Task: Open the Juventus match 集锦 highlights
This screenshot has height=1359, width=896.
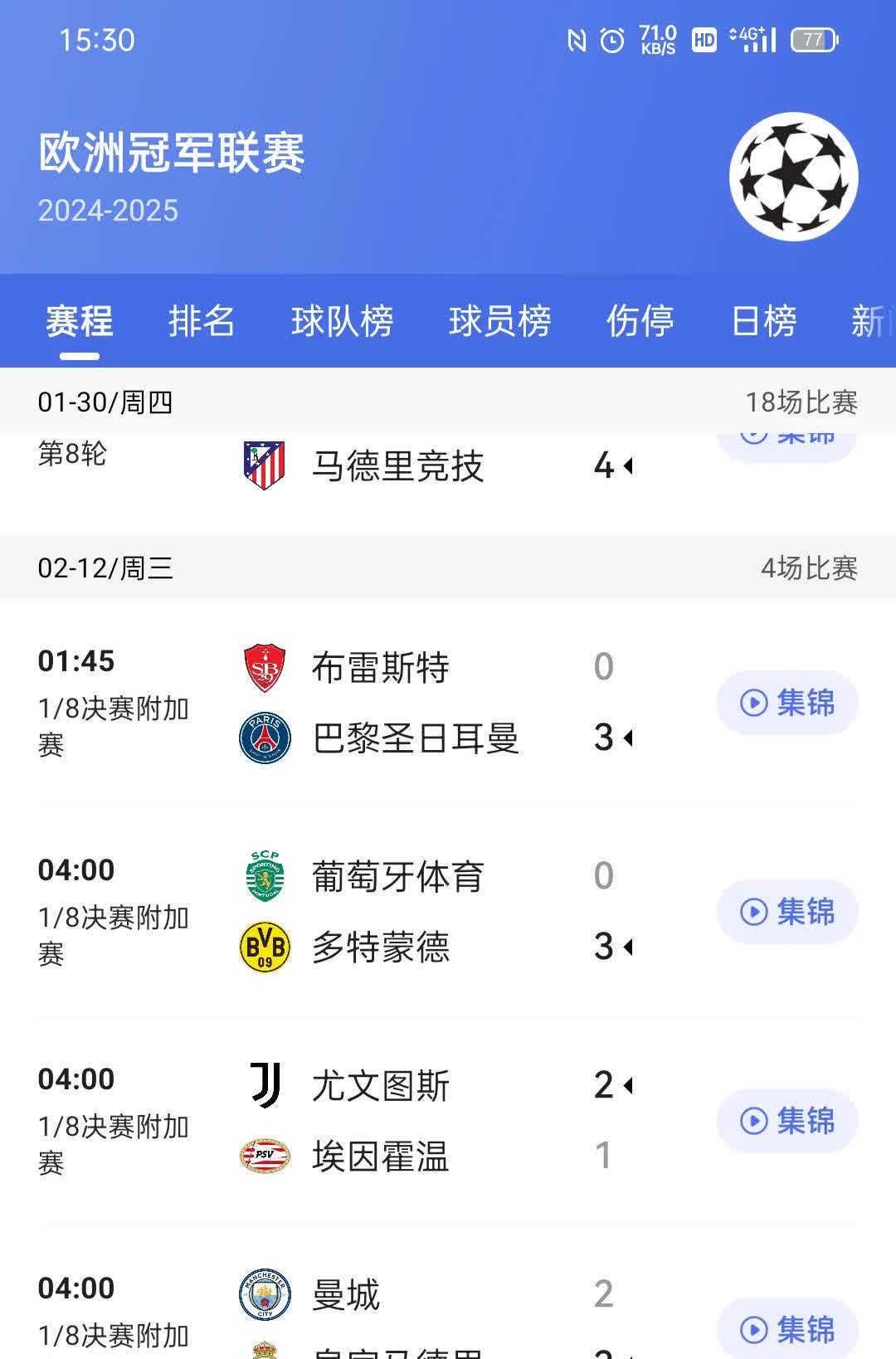Action: point(786,1120)
